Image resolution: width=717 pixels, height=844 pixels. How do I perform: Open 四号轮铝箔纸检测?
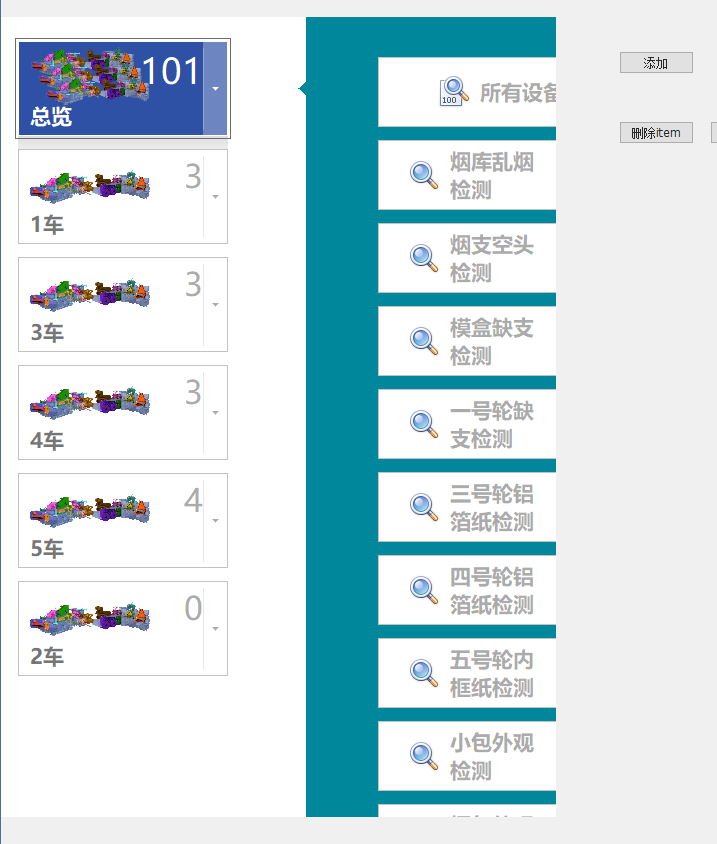click(x=467, y=591)
